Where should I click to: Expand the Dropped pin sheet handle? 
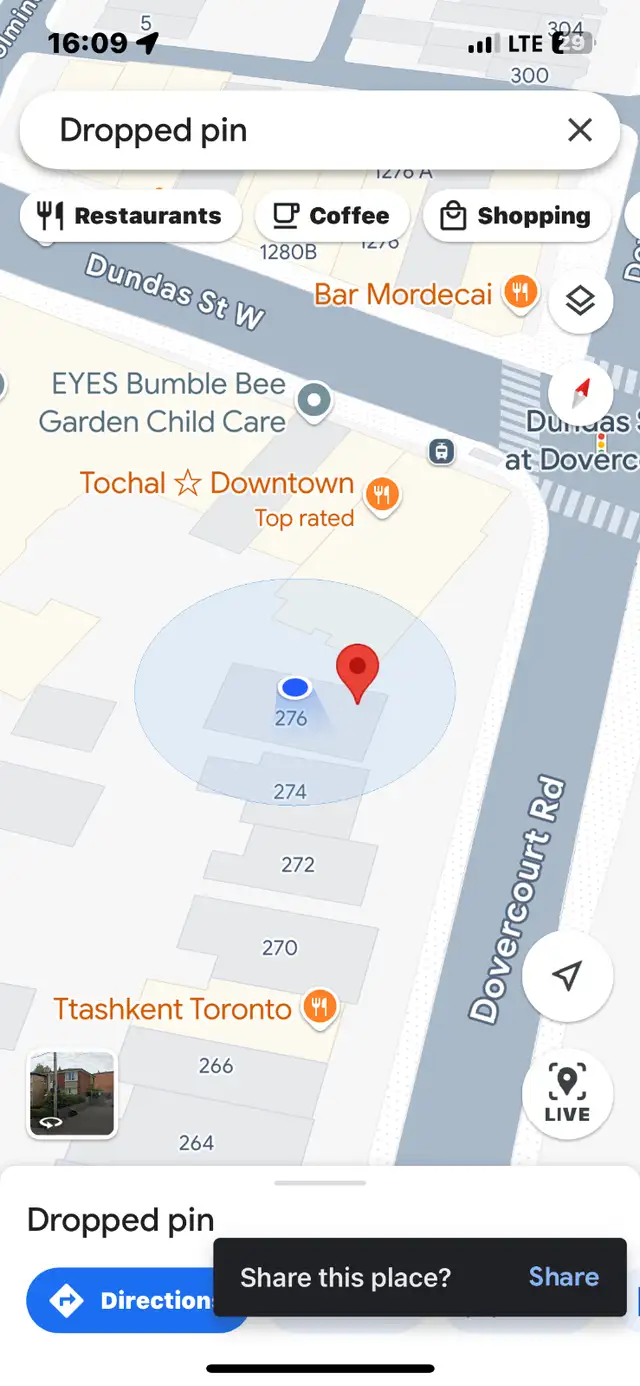pos(320,1182)
